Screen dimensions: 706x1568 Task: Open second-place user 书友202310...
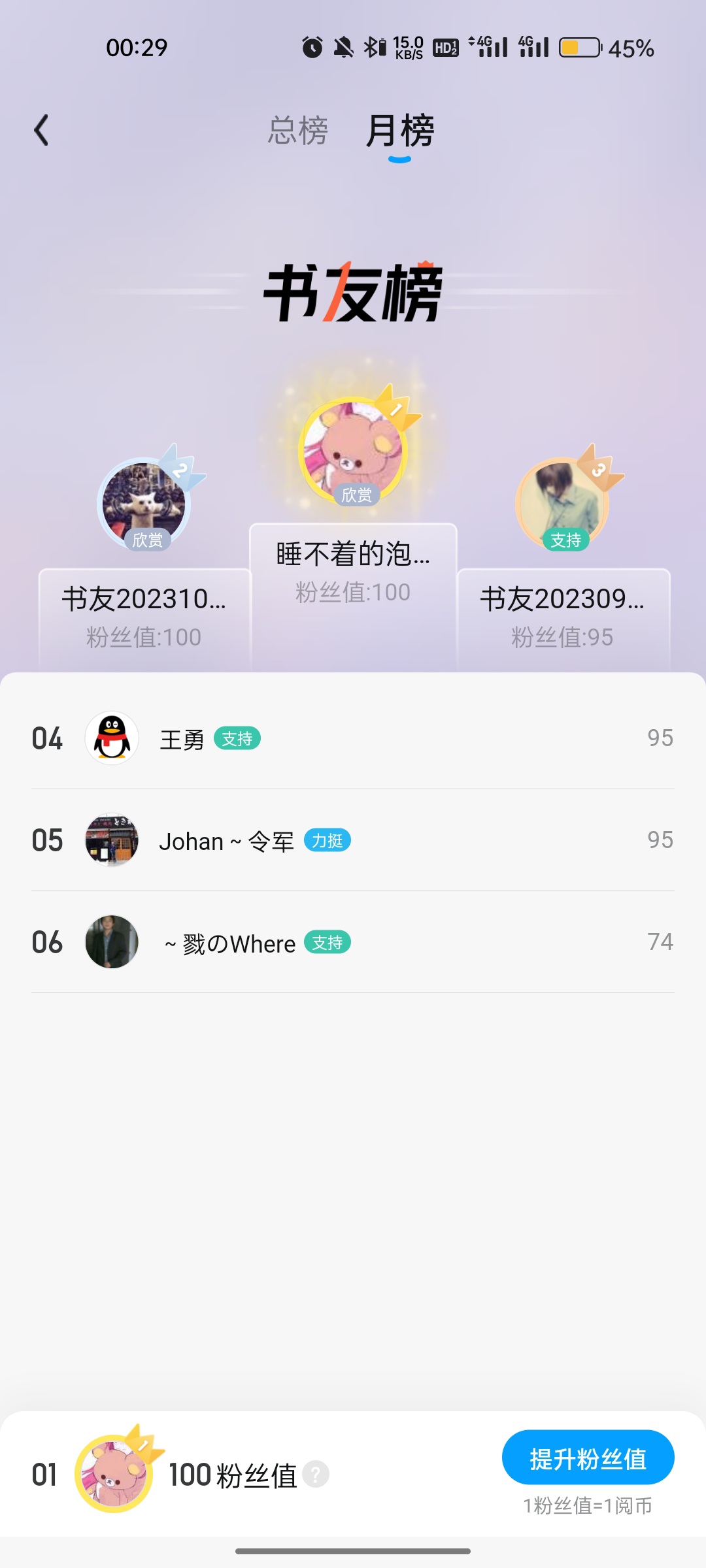[x=144, y=504]
